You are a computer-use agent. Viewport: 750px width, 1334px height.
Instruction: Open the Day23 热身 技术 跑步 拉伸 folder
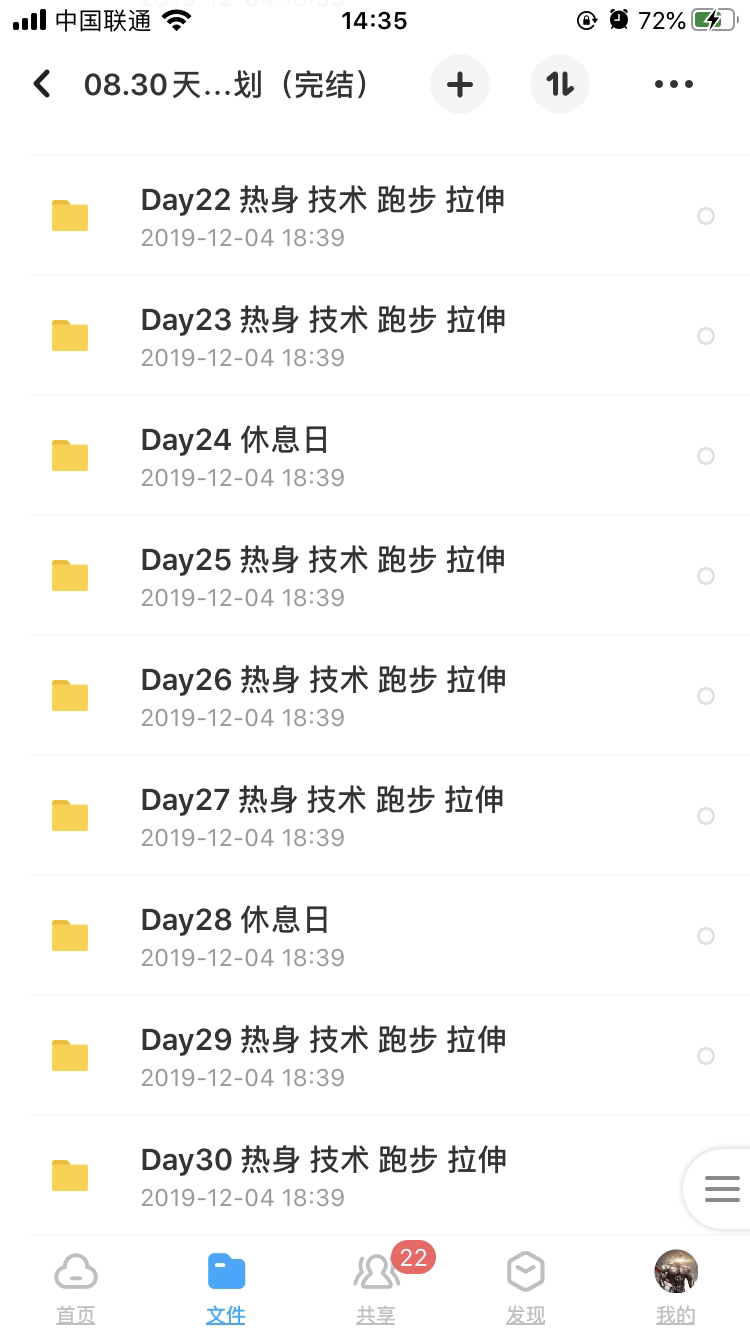pyautogui.click(x=322, y=336)
